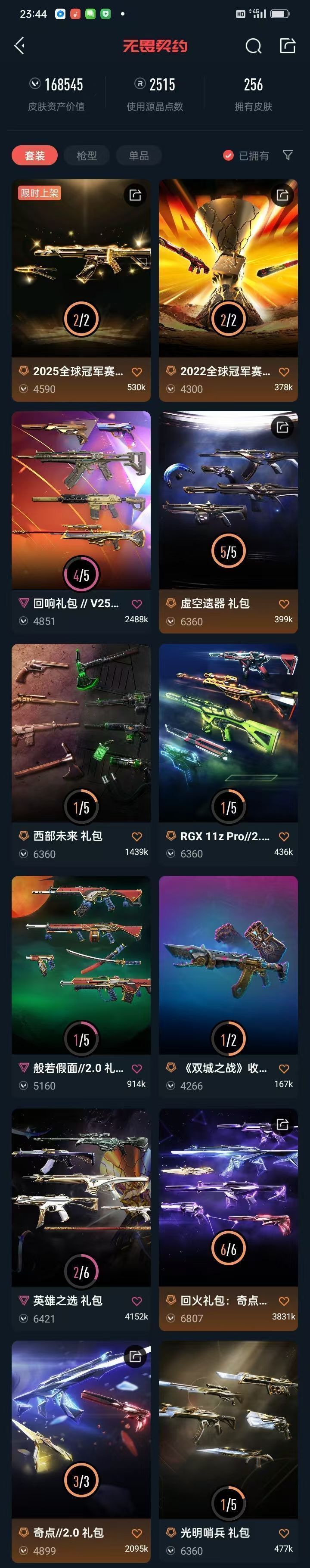Share the 回火礼包：奇点 card

point(282,1125)
